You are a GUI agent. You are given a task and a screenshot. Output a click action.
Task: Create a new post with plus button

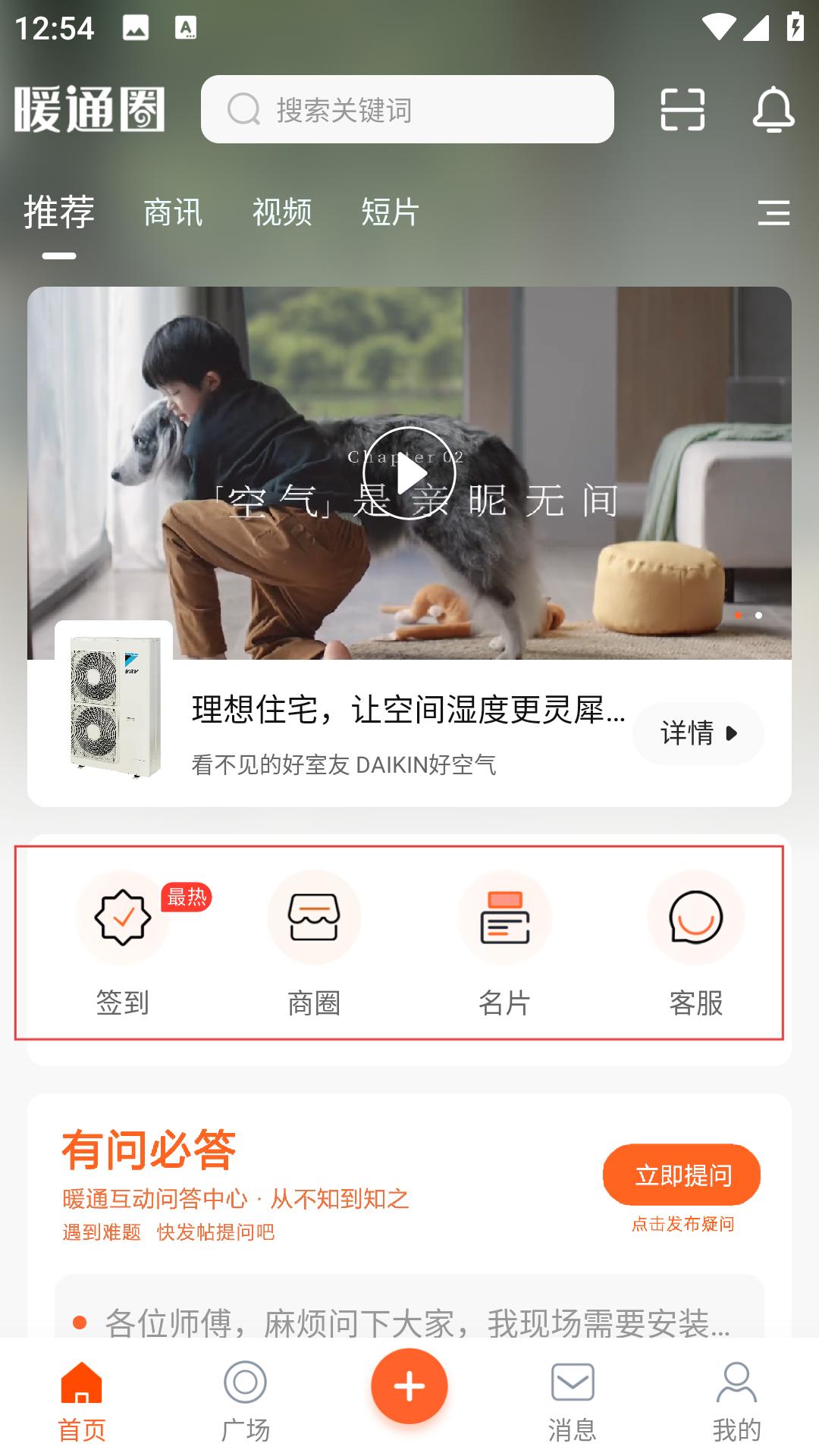pos(409,1386)
